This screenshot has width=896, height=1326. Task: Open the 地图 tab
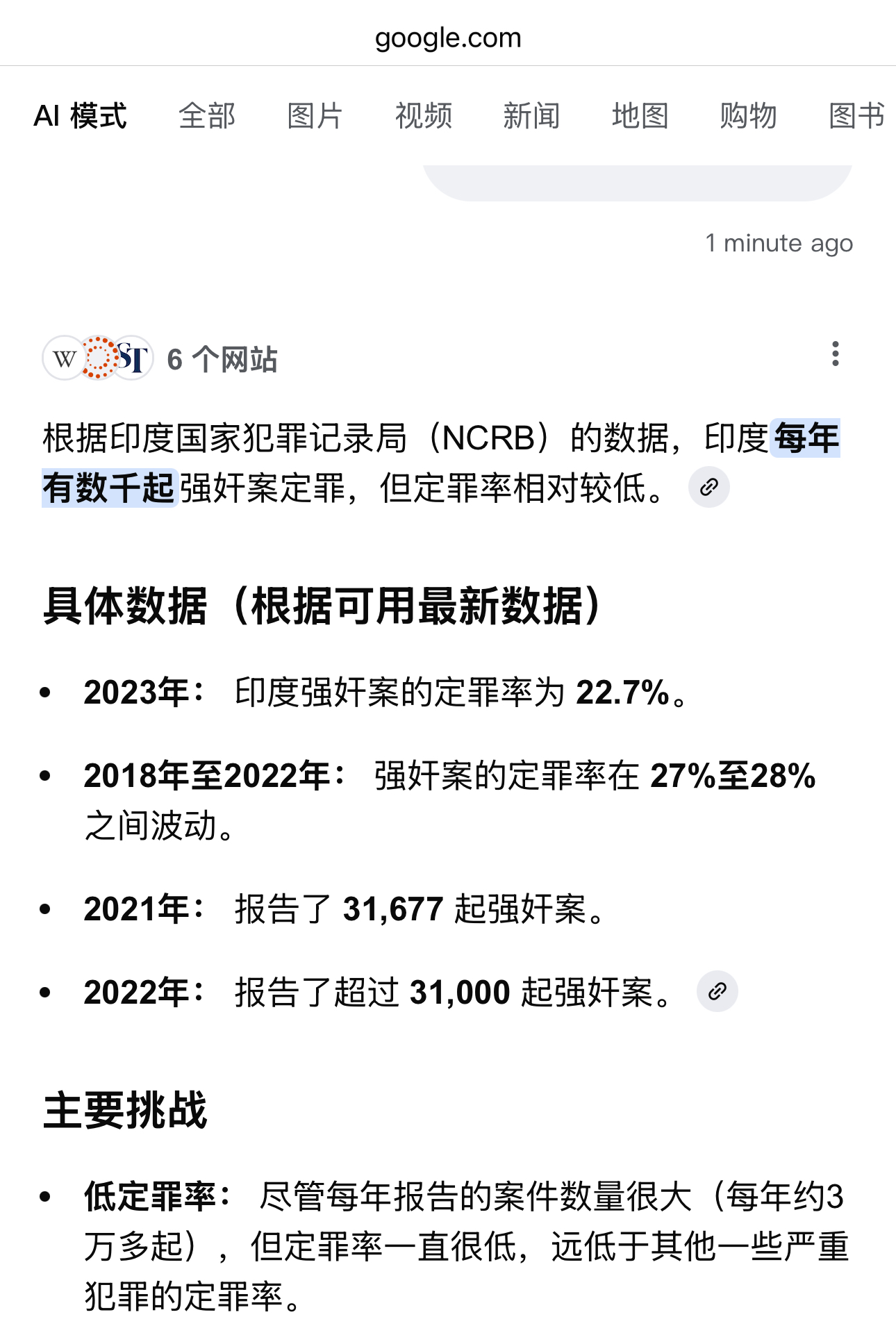640,116
